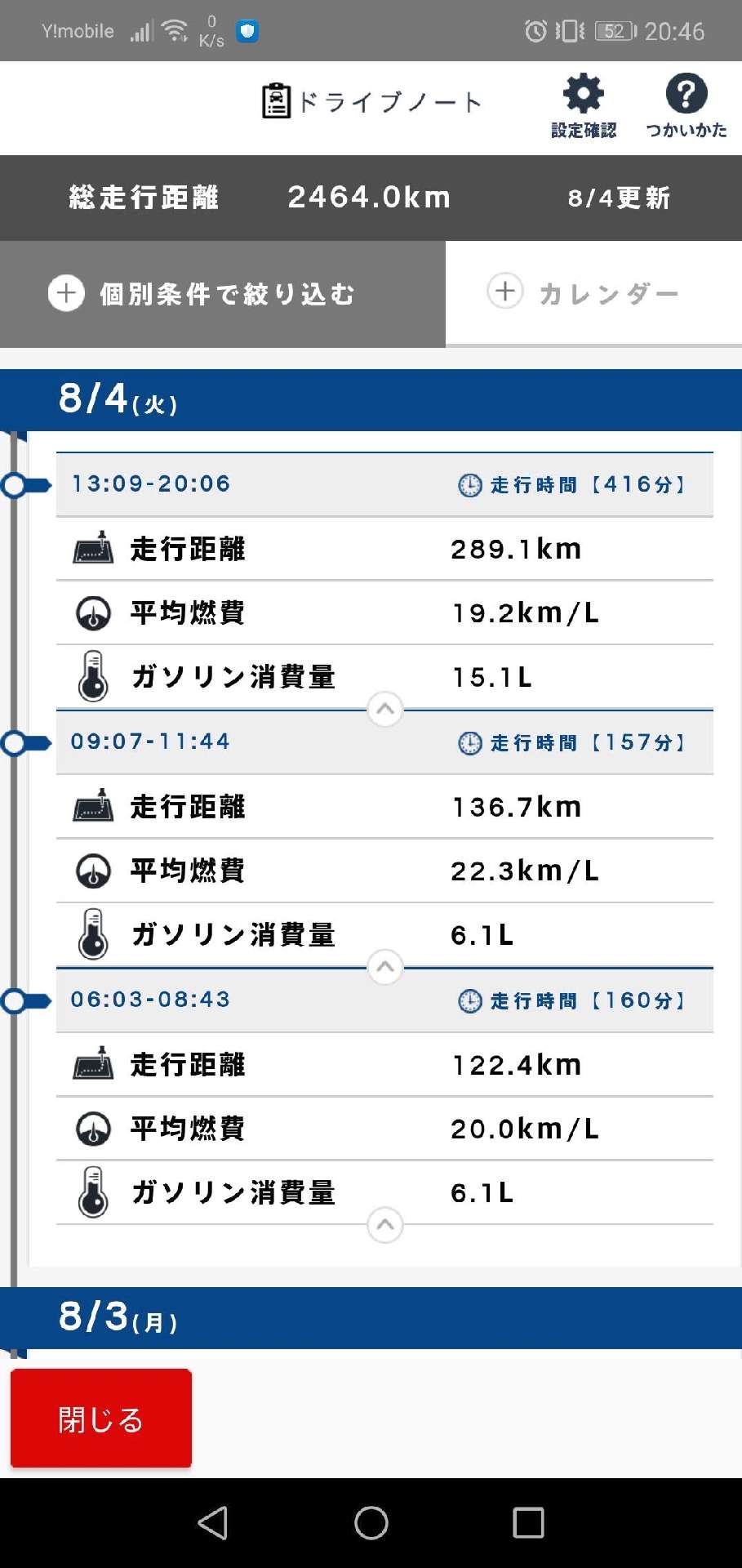Select the 13:09-20:06 trip header
Image resolution: width=742 pixels, height=1568 pixels.
coord(384,484)
